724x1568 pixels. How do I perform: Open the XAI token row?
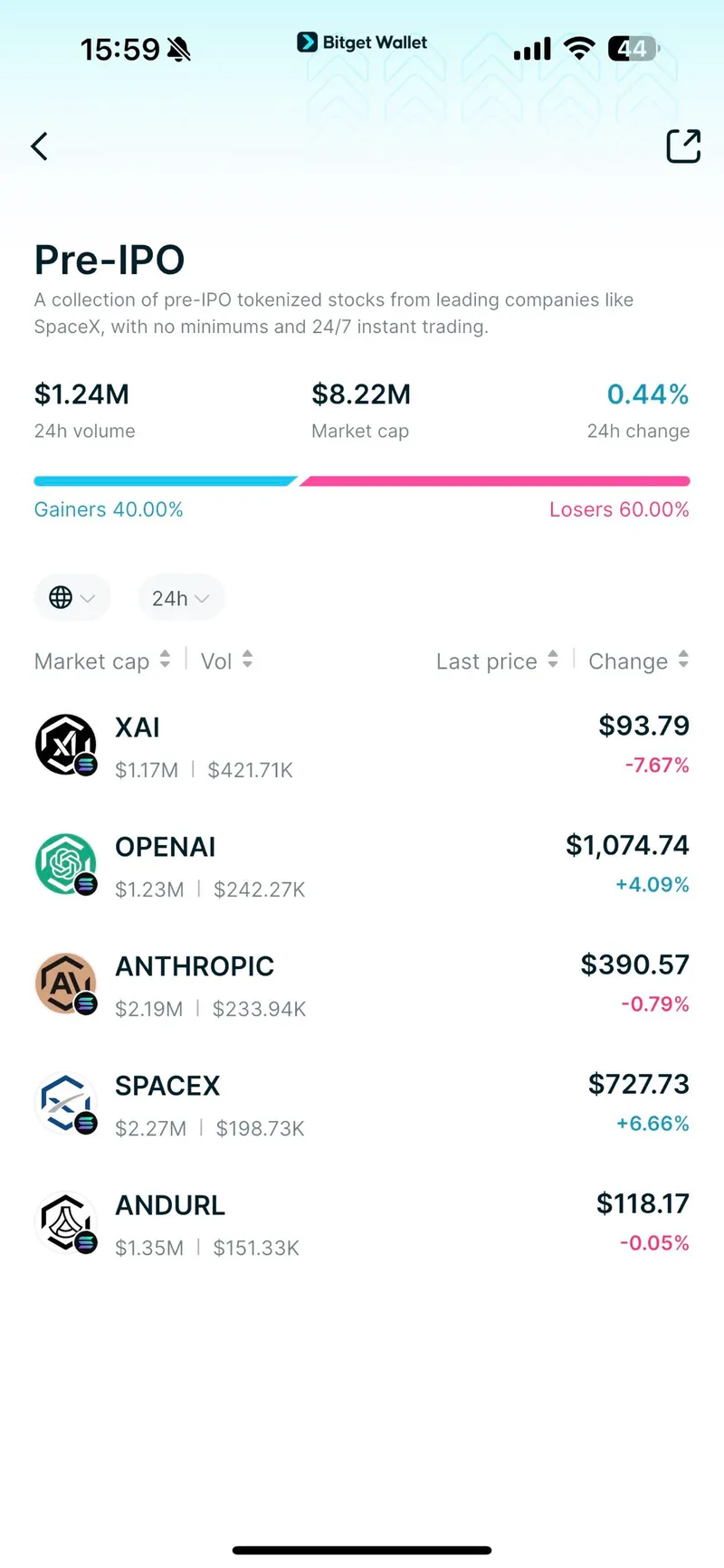(x=362, y=746)
